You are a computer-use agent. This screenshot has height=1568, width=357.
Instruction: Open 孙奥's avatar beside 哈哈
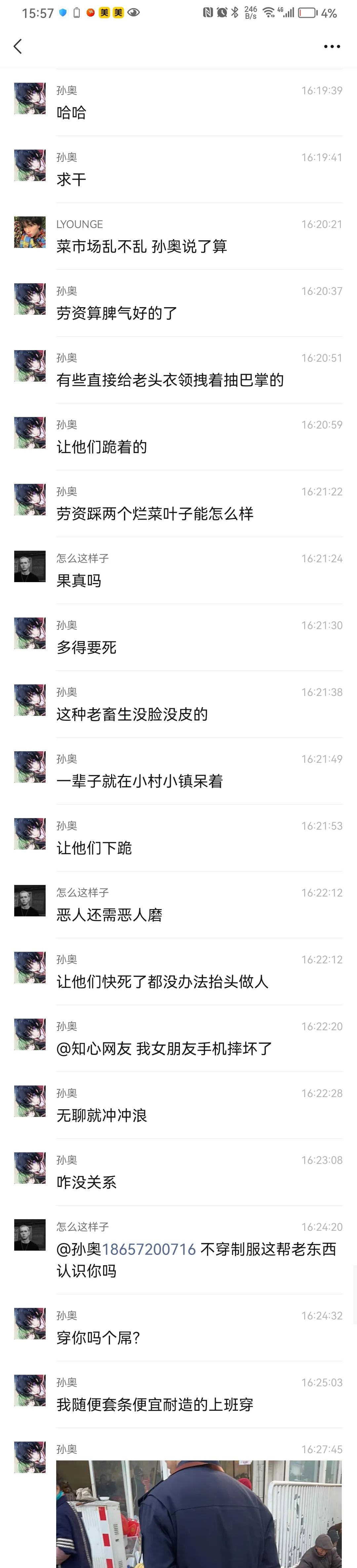(x=30, y=99)
